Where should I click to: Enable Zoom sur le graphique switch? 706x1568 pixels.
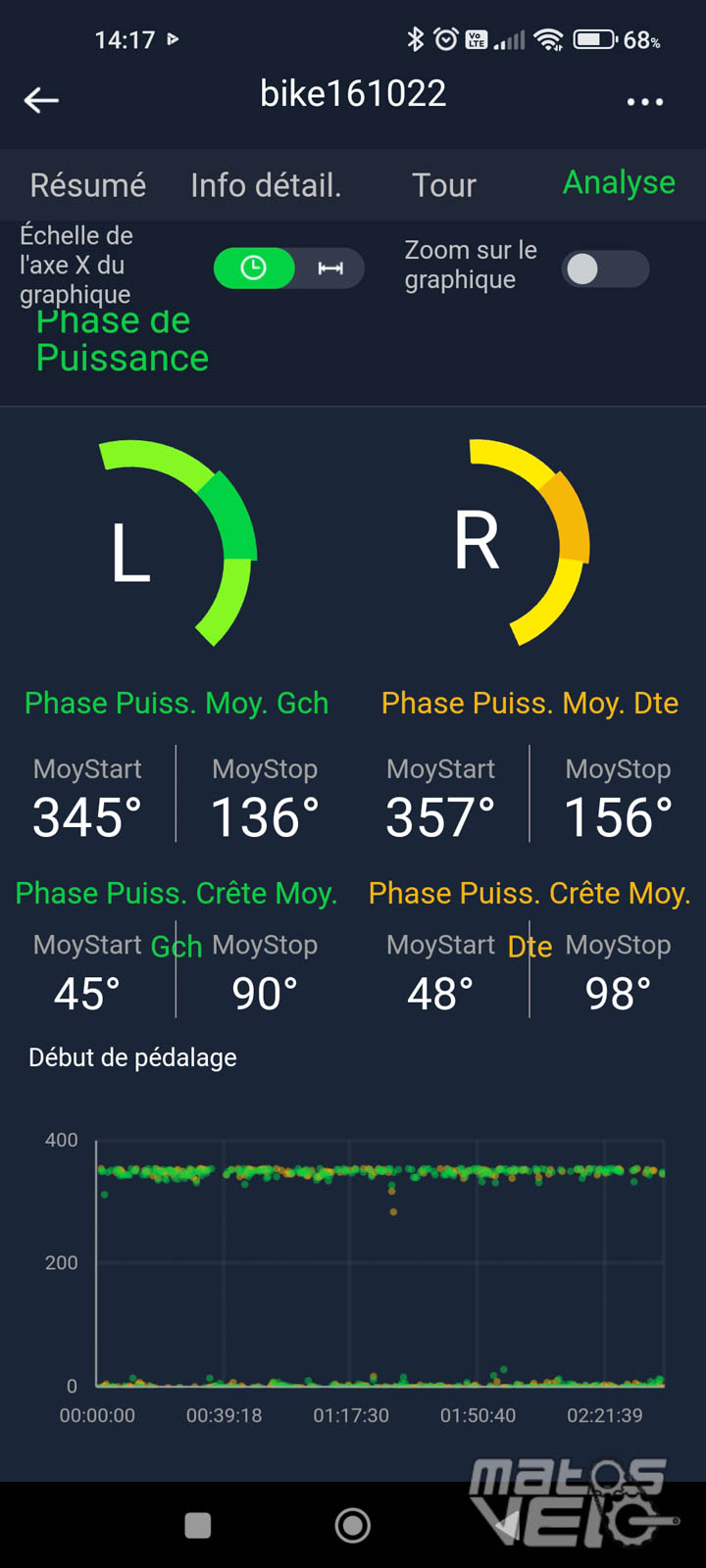tap(605, 269)
